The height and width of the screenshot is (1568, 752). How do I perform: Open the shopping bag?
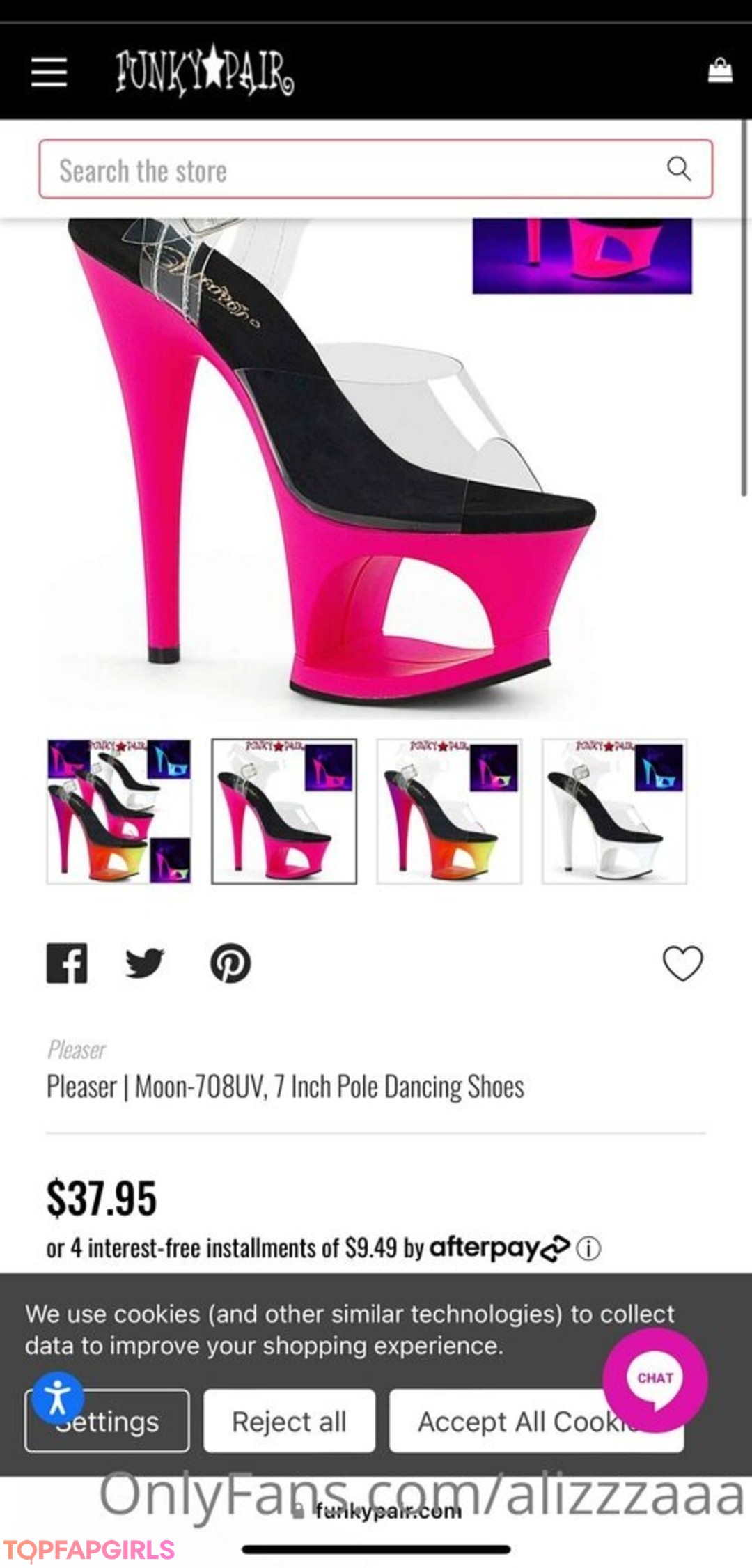(719, 70)
